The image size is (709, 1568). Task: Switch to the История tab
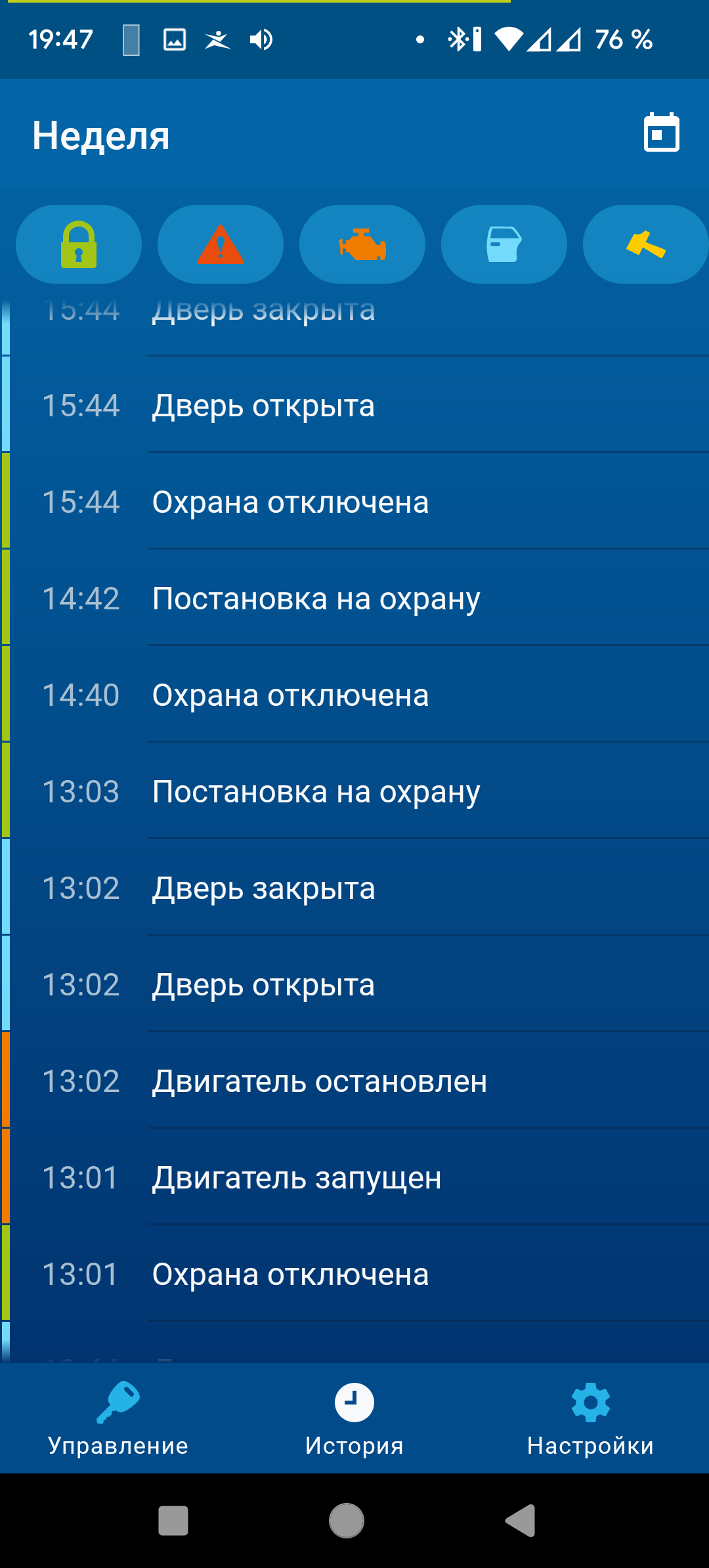pyautogui.click(x=354, y=1419)
